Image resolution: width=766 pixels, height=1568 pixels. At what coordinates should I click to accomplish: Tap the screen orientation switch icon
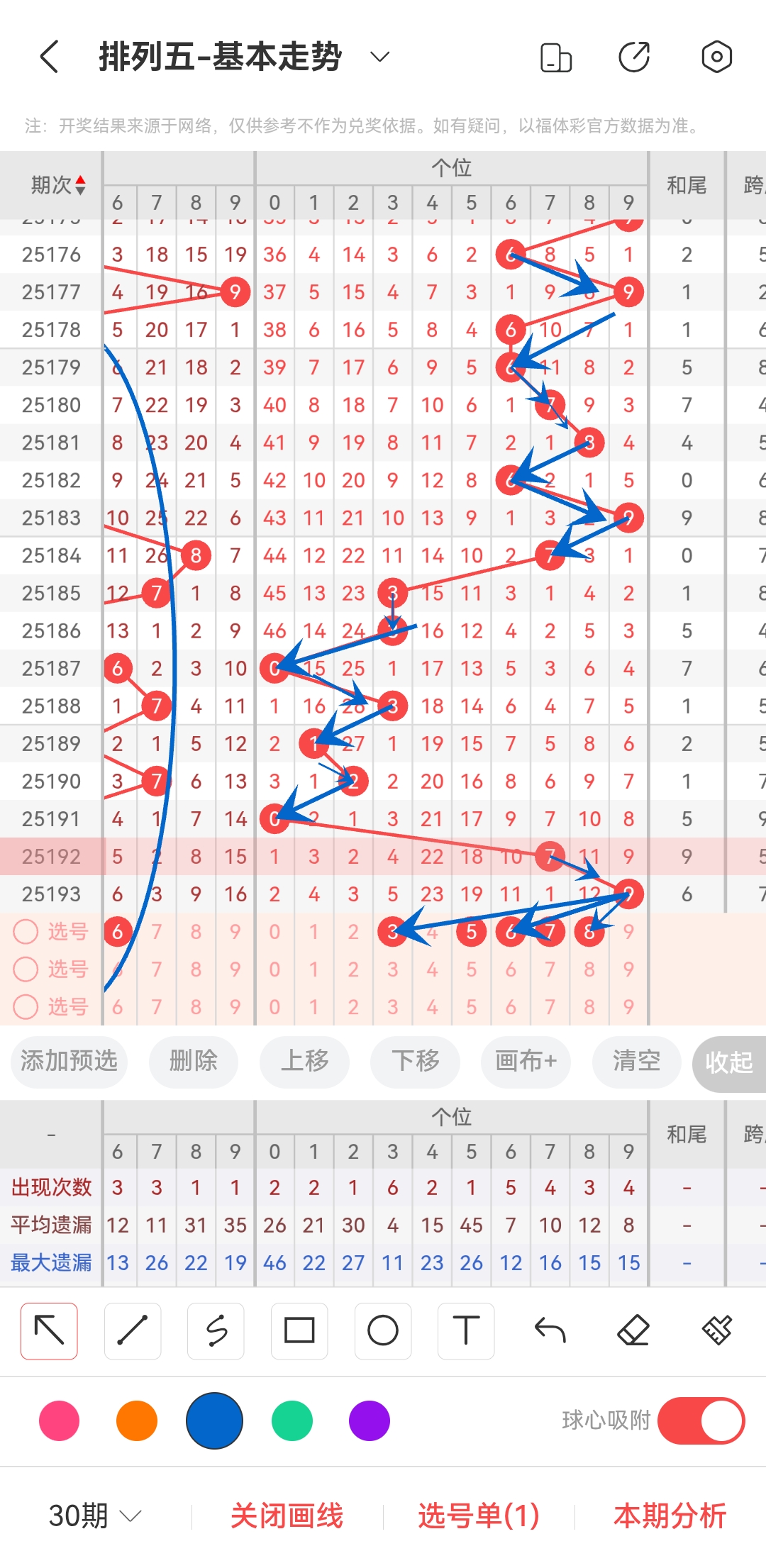click(x=556, y=57)
